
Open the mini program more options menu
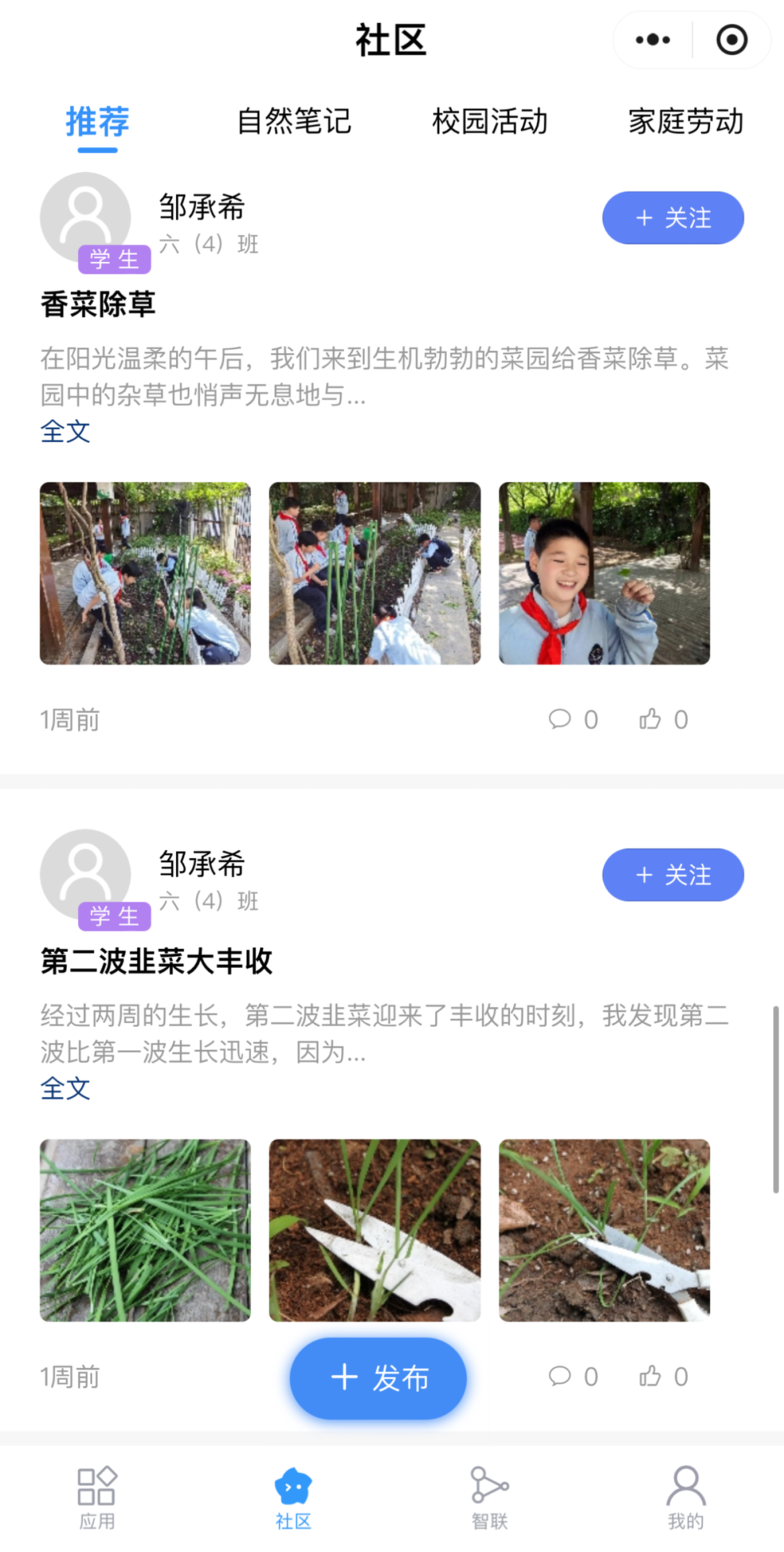pyautogui.click(x=653, y=40)
